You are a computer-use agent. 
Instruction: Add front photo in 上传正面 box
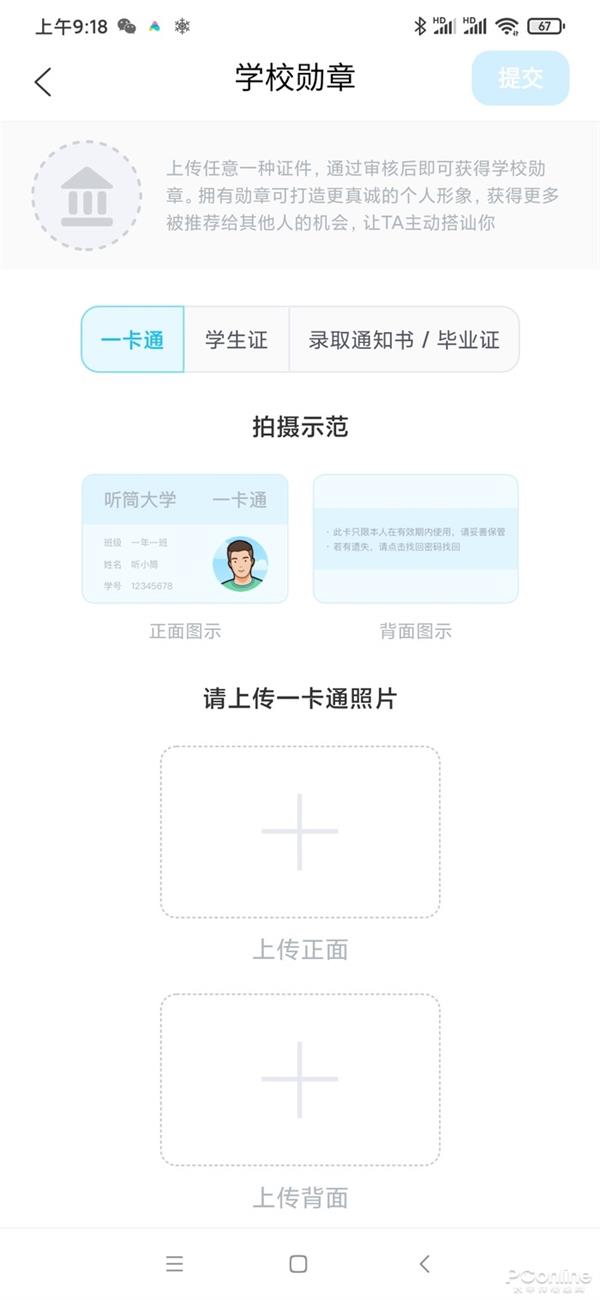(x=300, y=831)
